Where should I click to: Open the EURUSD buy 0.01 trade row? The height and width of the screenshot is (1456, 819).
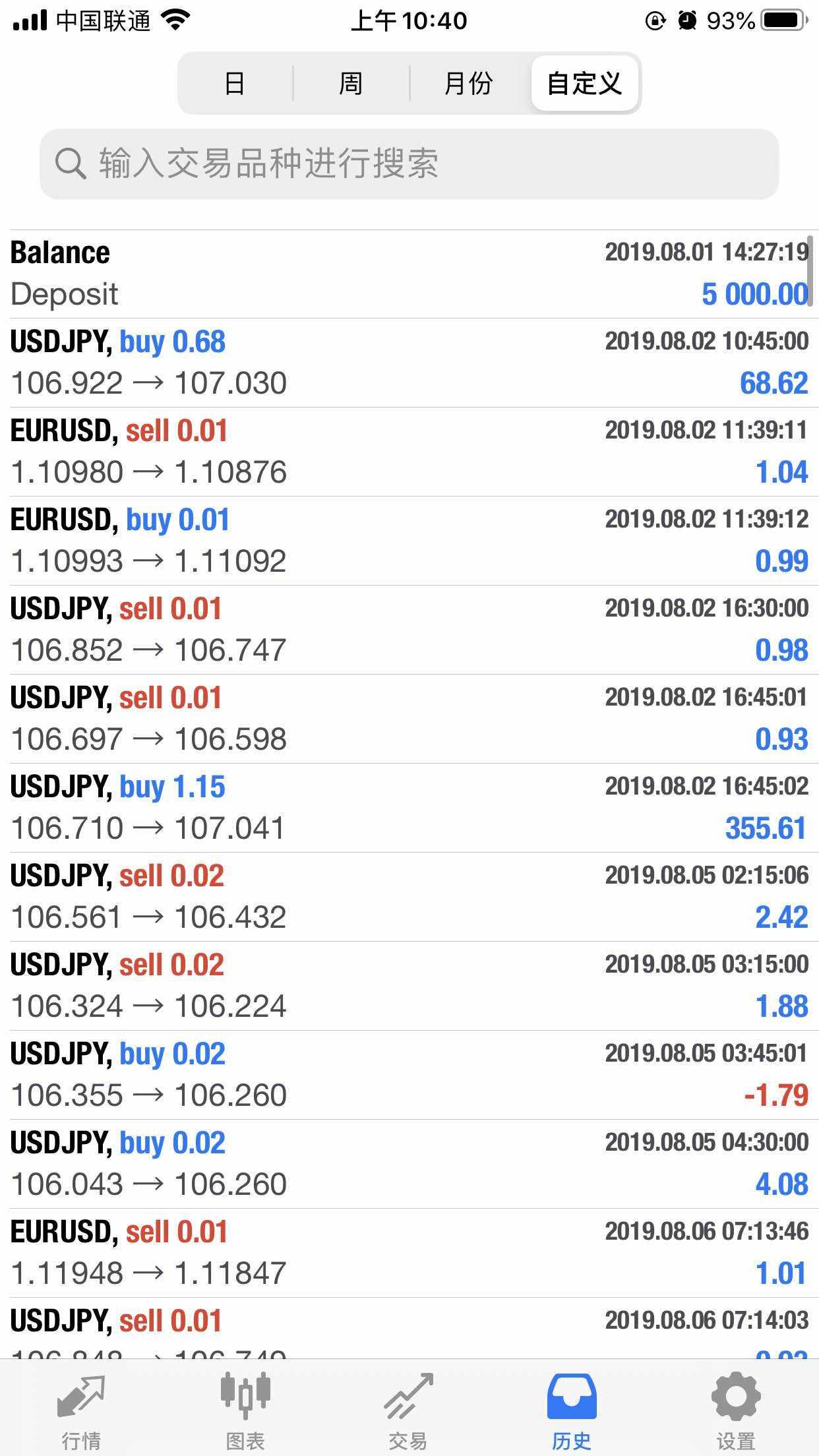pos(409,541)
